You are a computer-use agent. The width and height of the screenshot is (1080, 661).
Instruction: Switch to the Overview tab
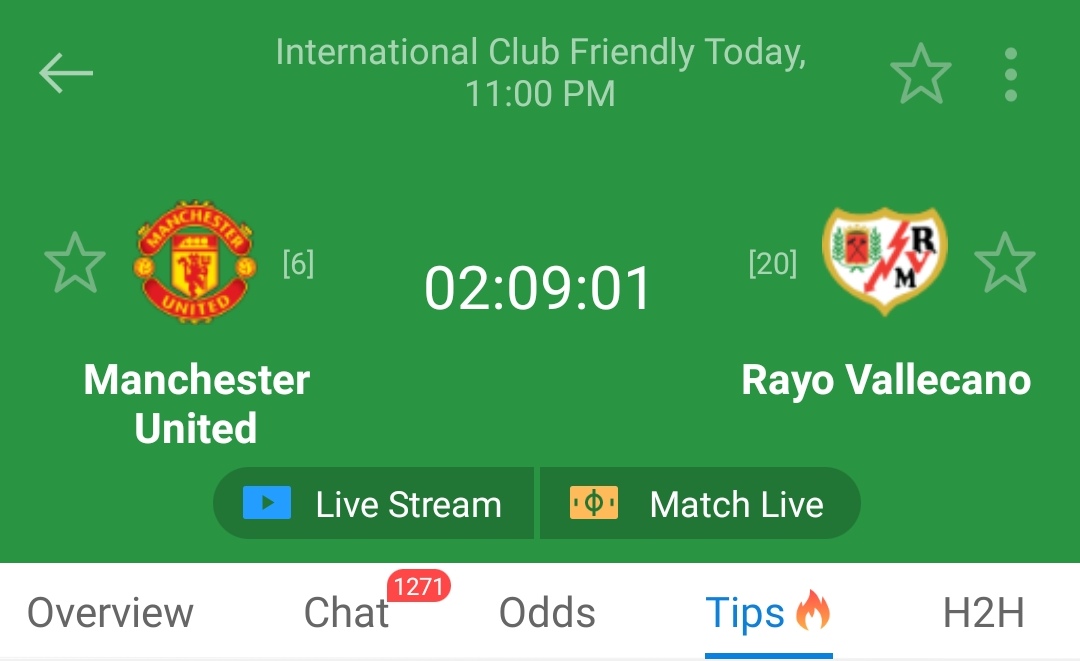click(x=110, y=613)
